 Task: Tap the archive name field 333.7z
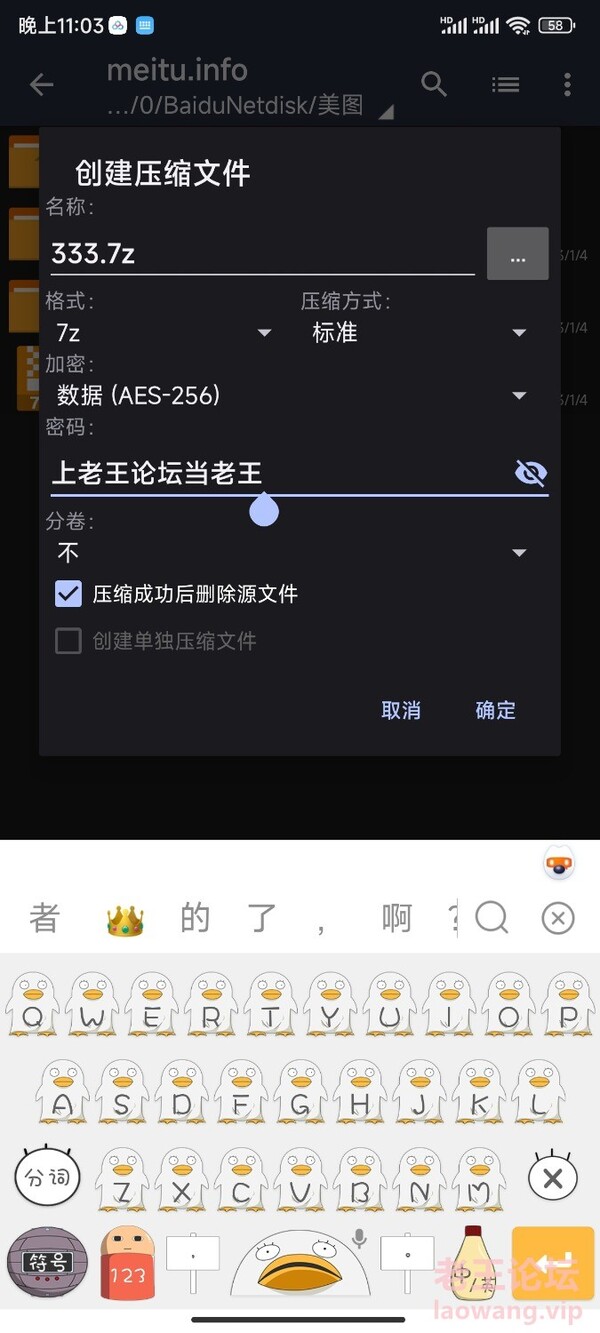[x=260, y=254]
